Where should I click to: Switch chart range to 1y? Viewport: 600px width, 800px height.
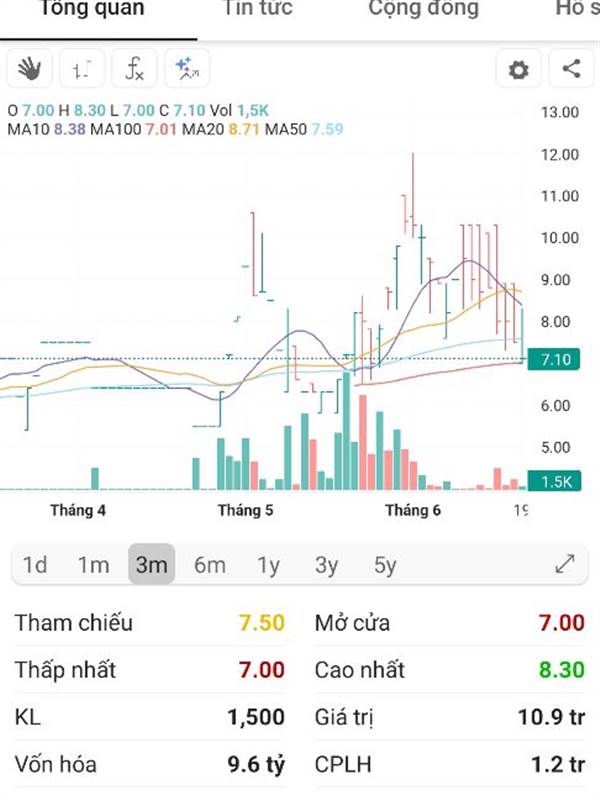[x=268, y=565]
